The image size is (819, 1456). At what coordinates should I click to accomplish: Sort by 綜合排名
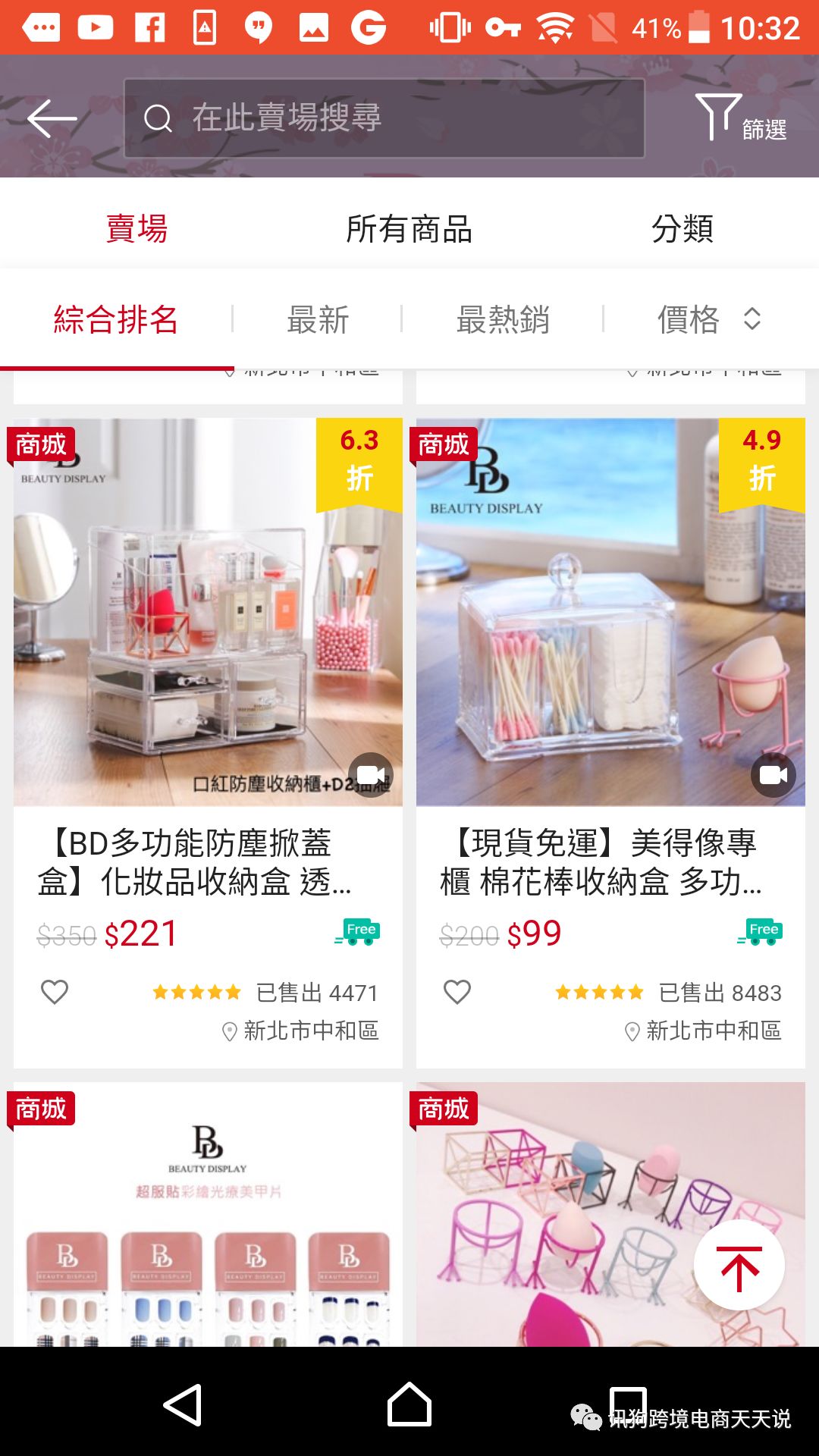coord(116,319)
